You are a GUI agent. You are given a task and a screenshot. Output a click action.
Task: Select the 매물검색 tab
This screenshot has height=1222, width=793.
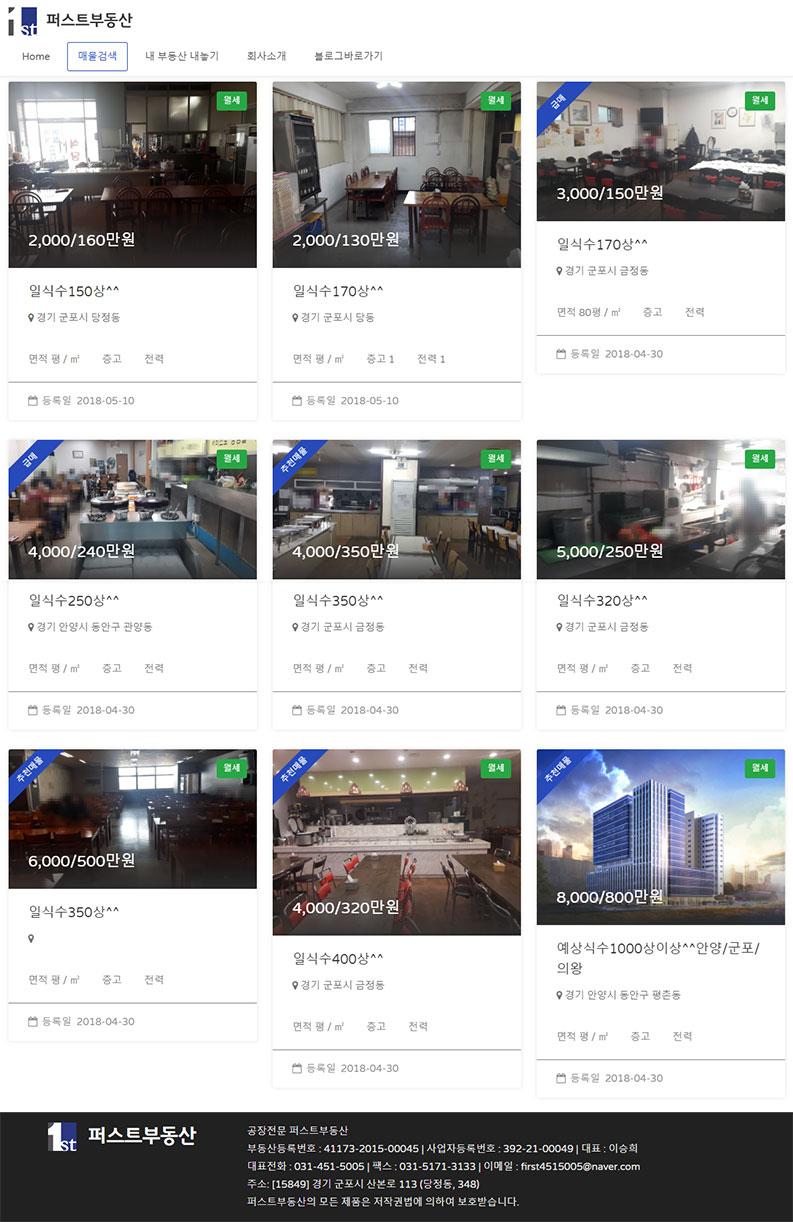coord(97,57)
